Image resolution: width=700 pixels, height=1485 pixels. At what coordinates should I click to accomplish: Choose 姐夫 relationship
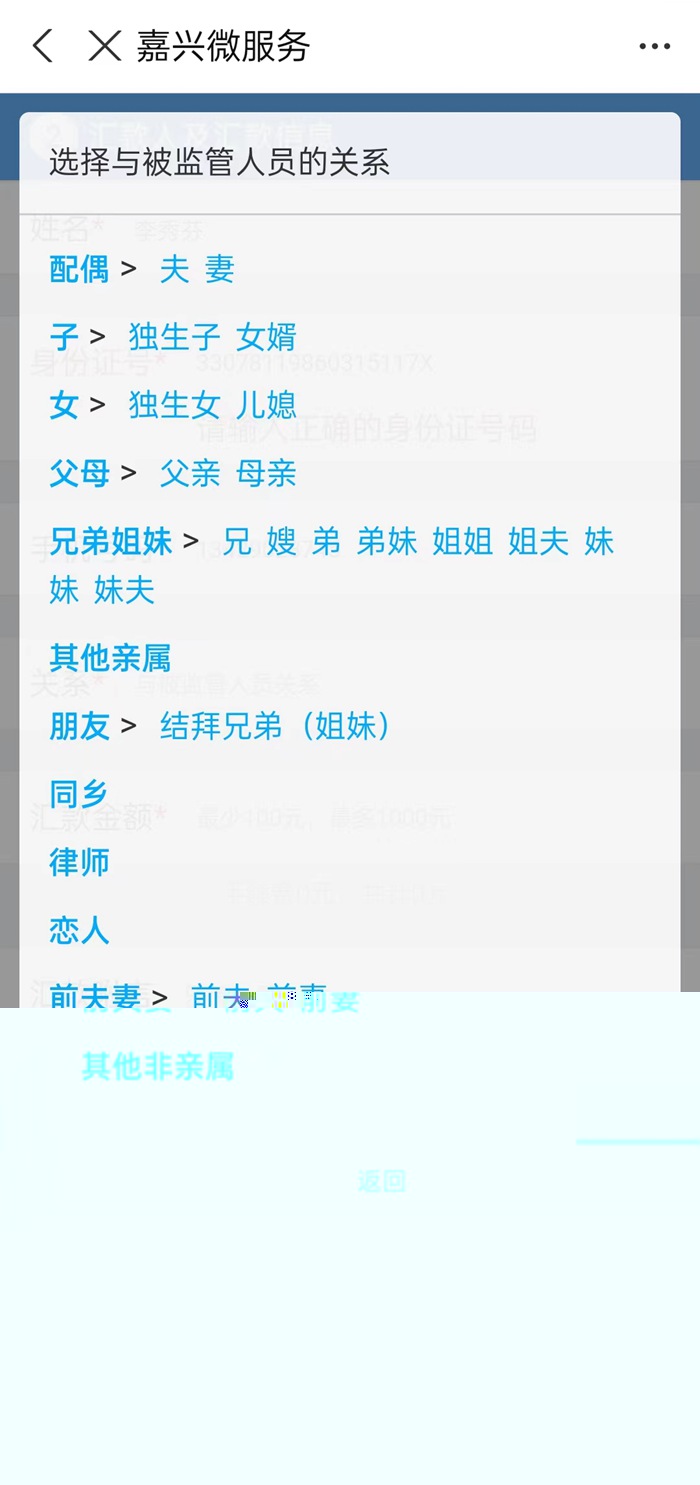pos(538,542)
